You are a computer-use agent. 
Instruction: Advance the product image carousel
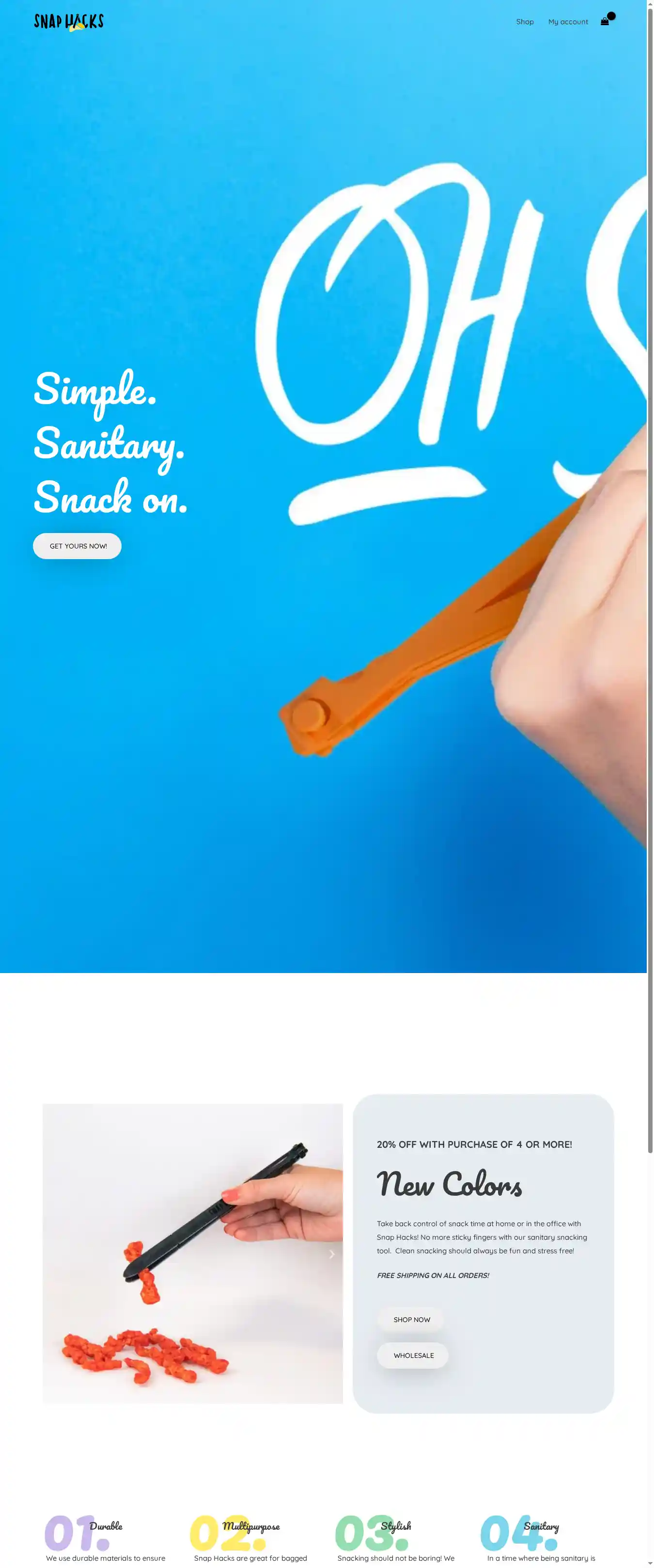[x=332, y=1254]
